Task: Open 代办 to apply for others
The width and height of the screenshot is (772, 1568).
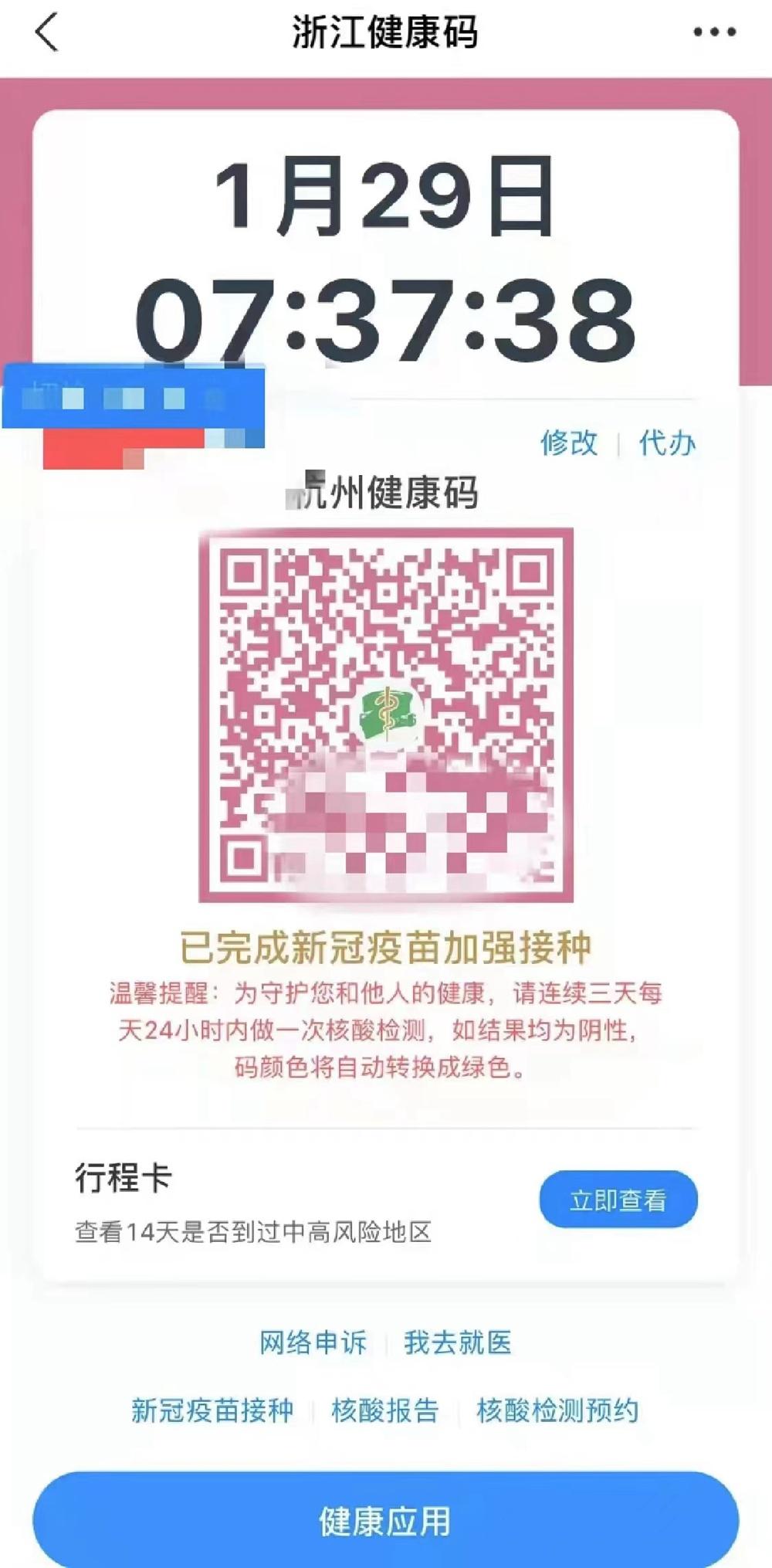Action: tap(667, 443)
